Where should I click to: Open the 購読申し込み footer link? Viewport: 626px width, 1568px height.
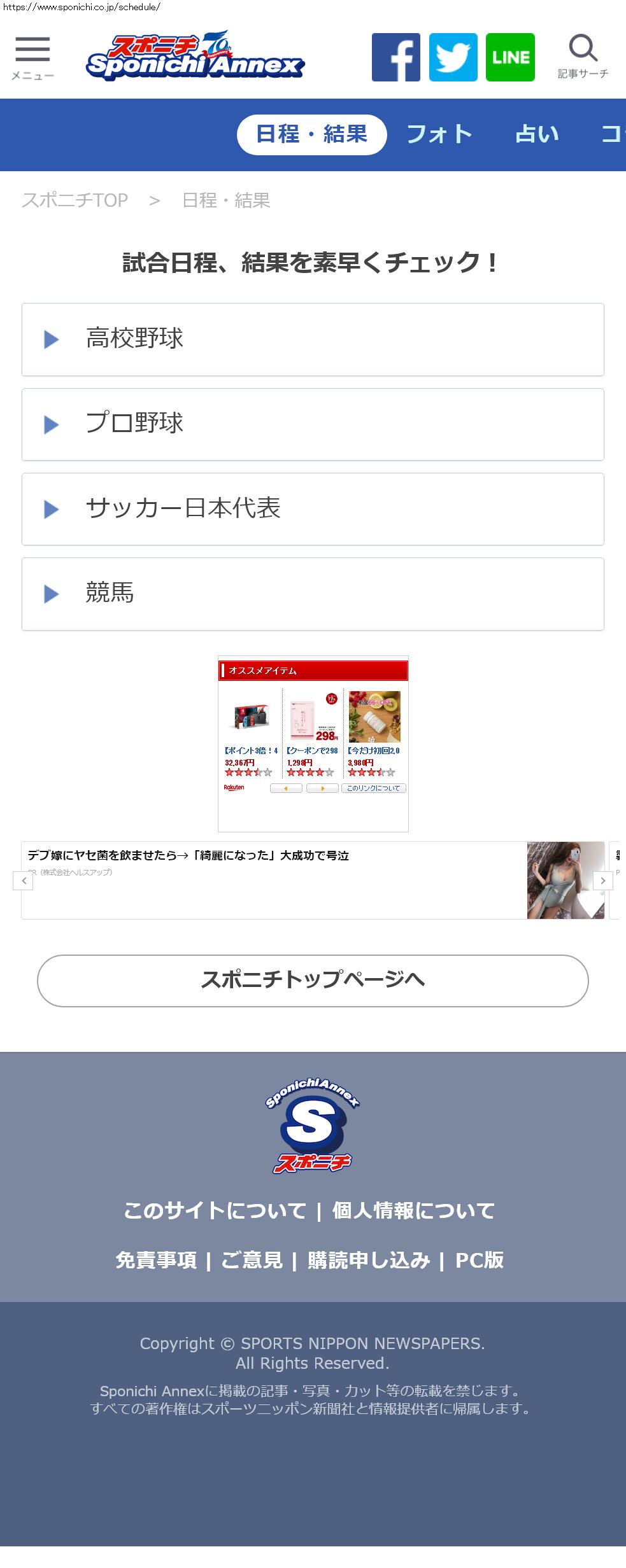tap(369, 1260)
